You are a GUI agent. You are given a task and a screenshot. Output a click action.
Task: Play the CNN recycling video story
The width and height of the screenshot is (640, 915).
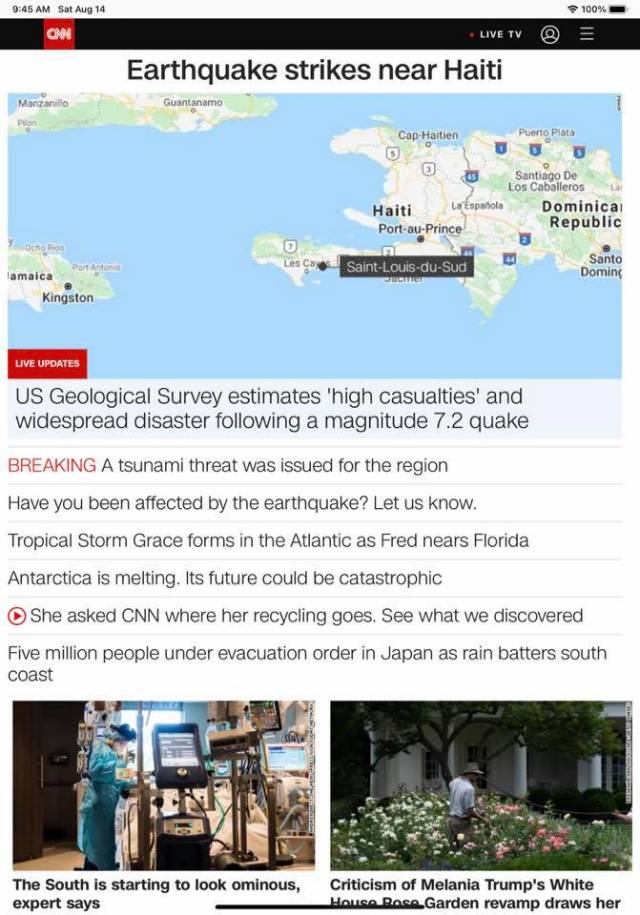click(x=295, y=616)
